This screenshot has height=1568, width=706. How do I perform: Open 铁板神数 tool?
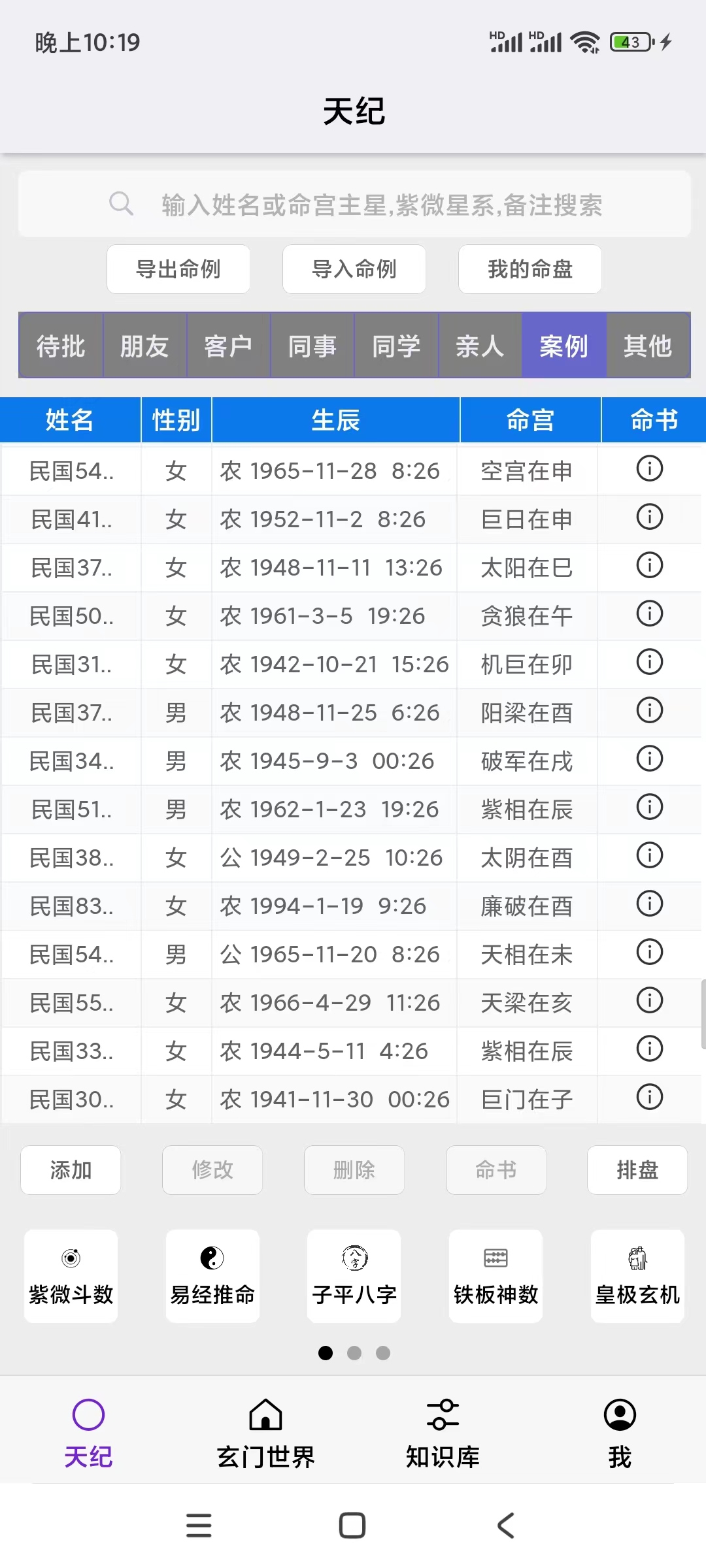[x=496, y=1276]
